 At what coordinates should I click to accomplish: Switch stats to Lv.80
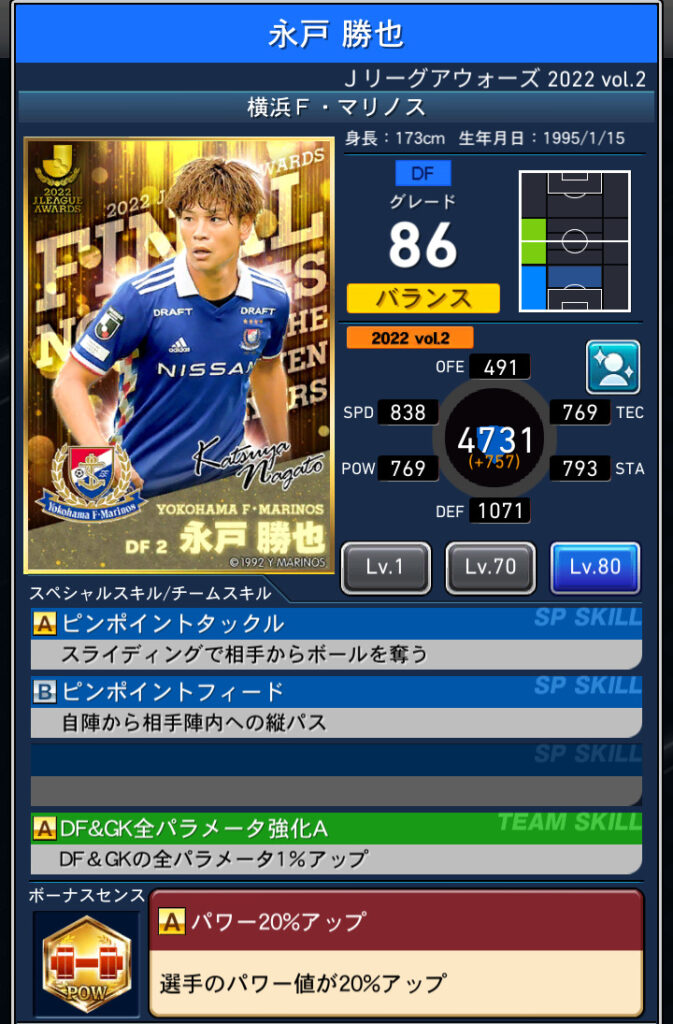point(595,567)
